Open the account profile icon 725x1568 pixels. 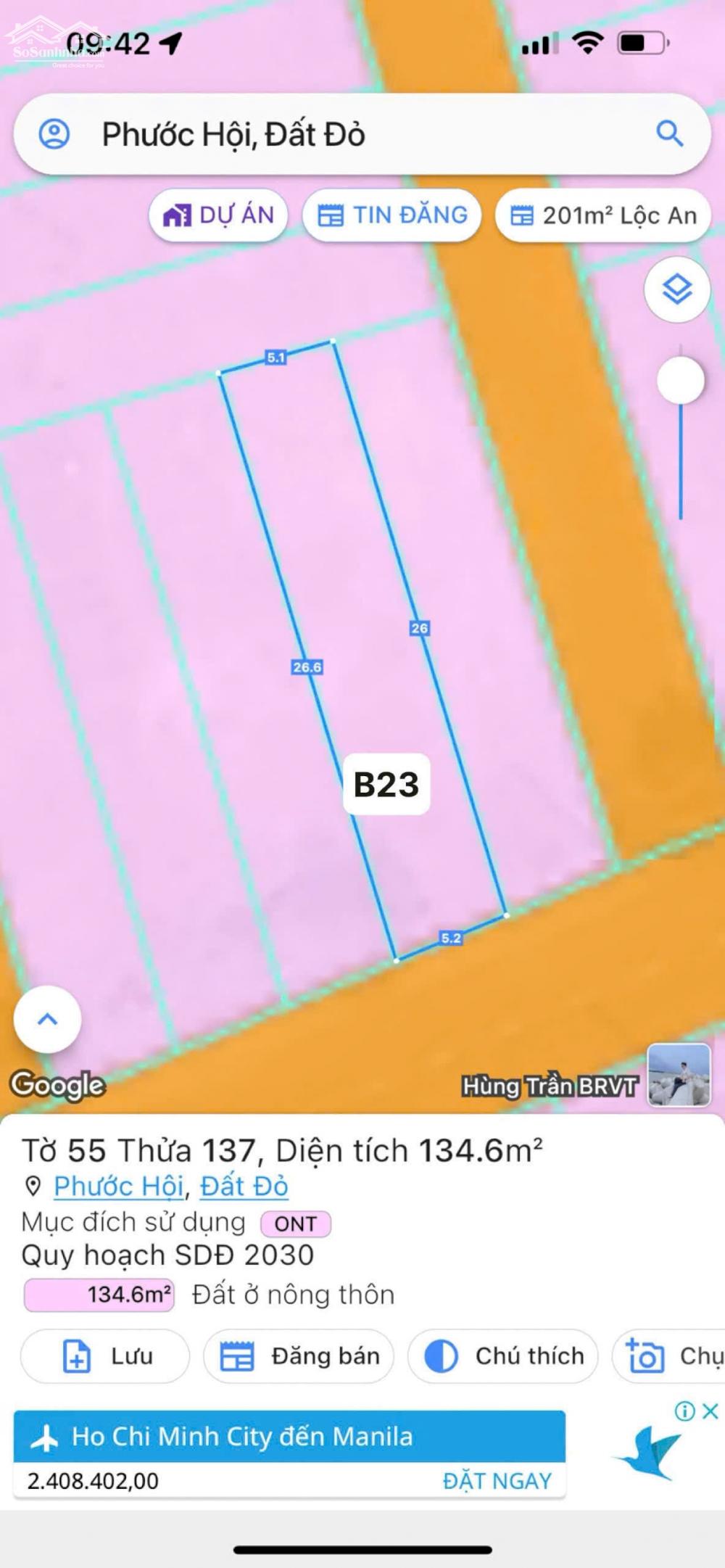54,134
